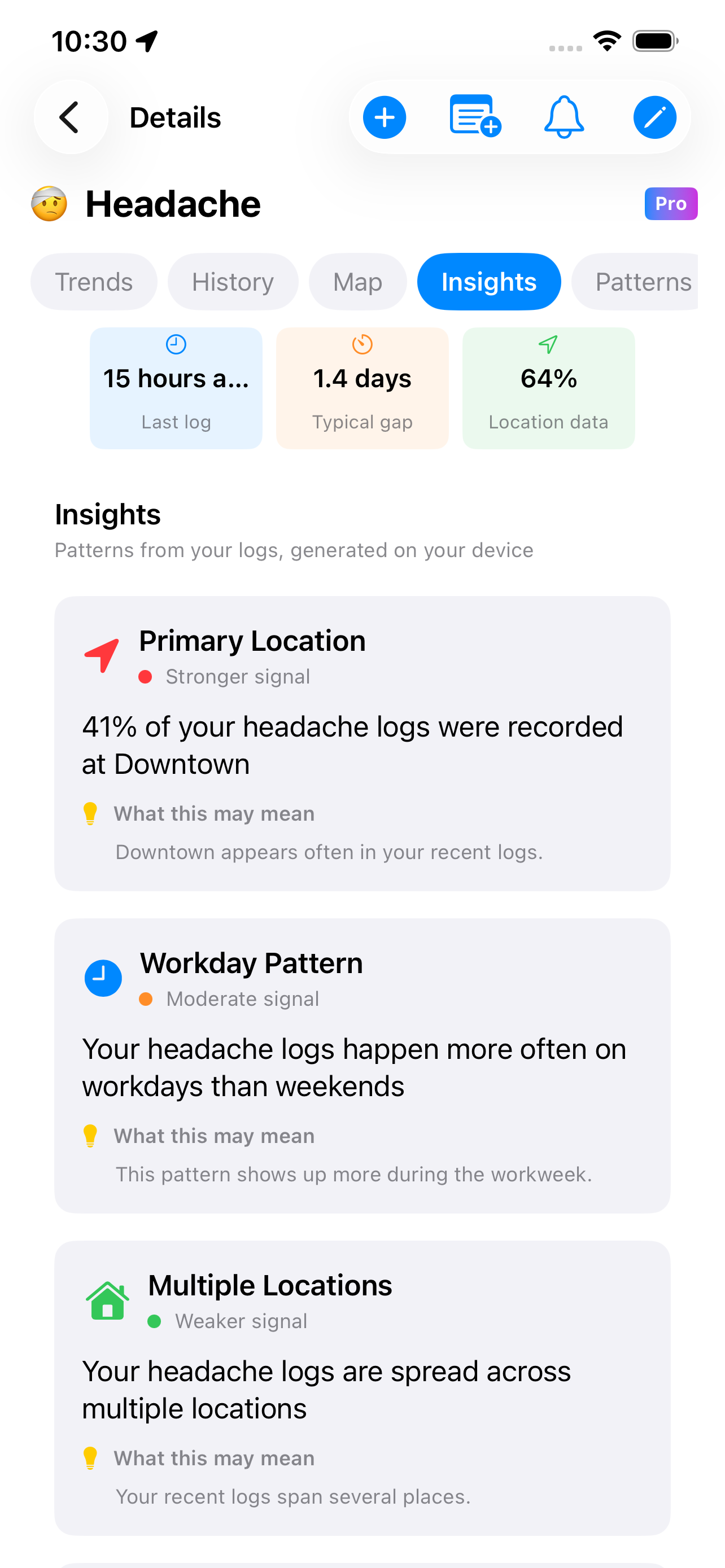
Task: Click the timer icon above Typical gap
Action: tap(362, 344)
